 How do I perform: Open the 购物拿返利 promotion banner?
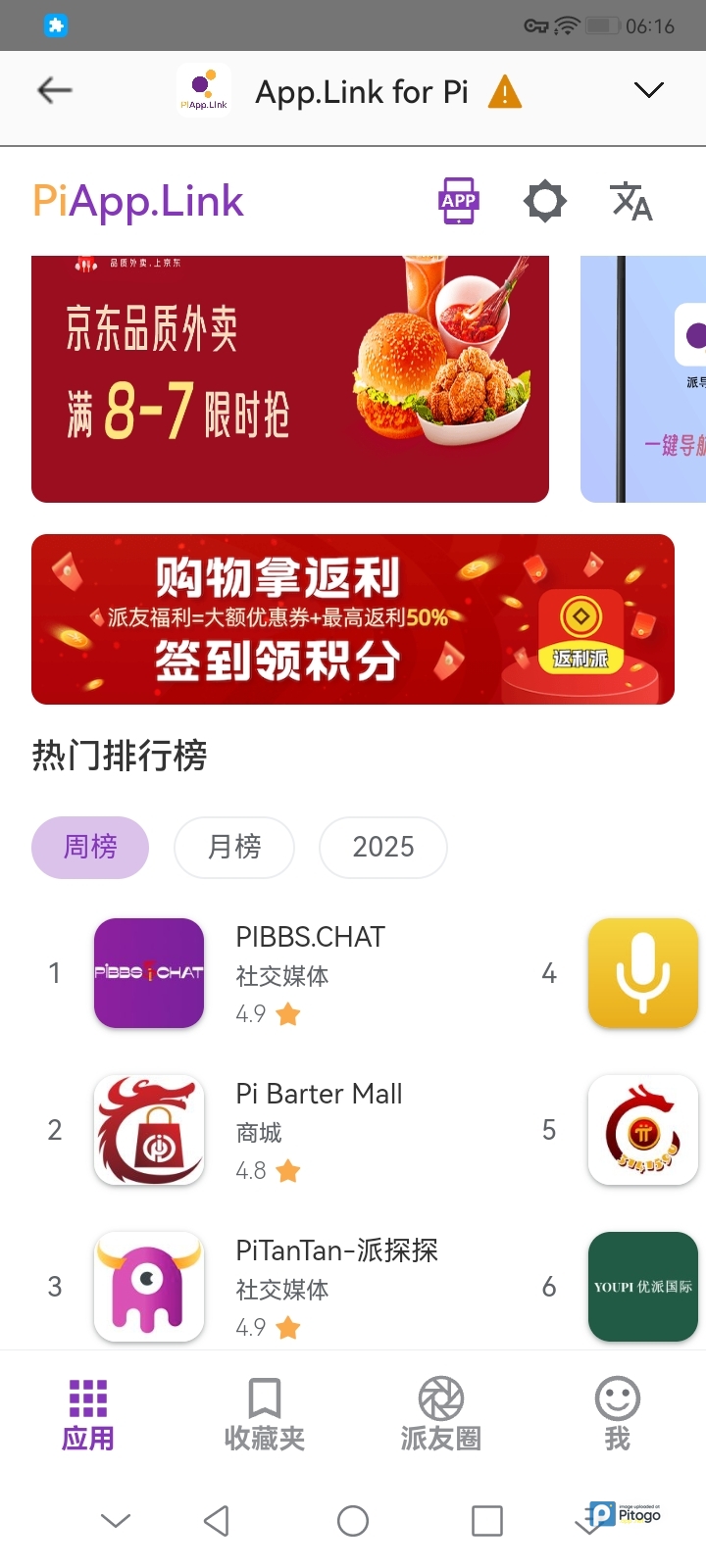[x=353, y=619]
